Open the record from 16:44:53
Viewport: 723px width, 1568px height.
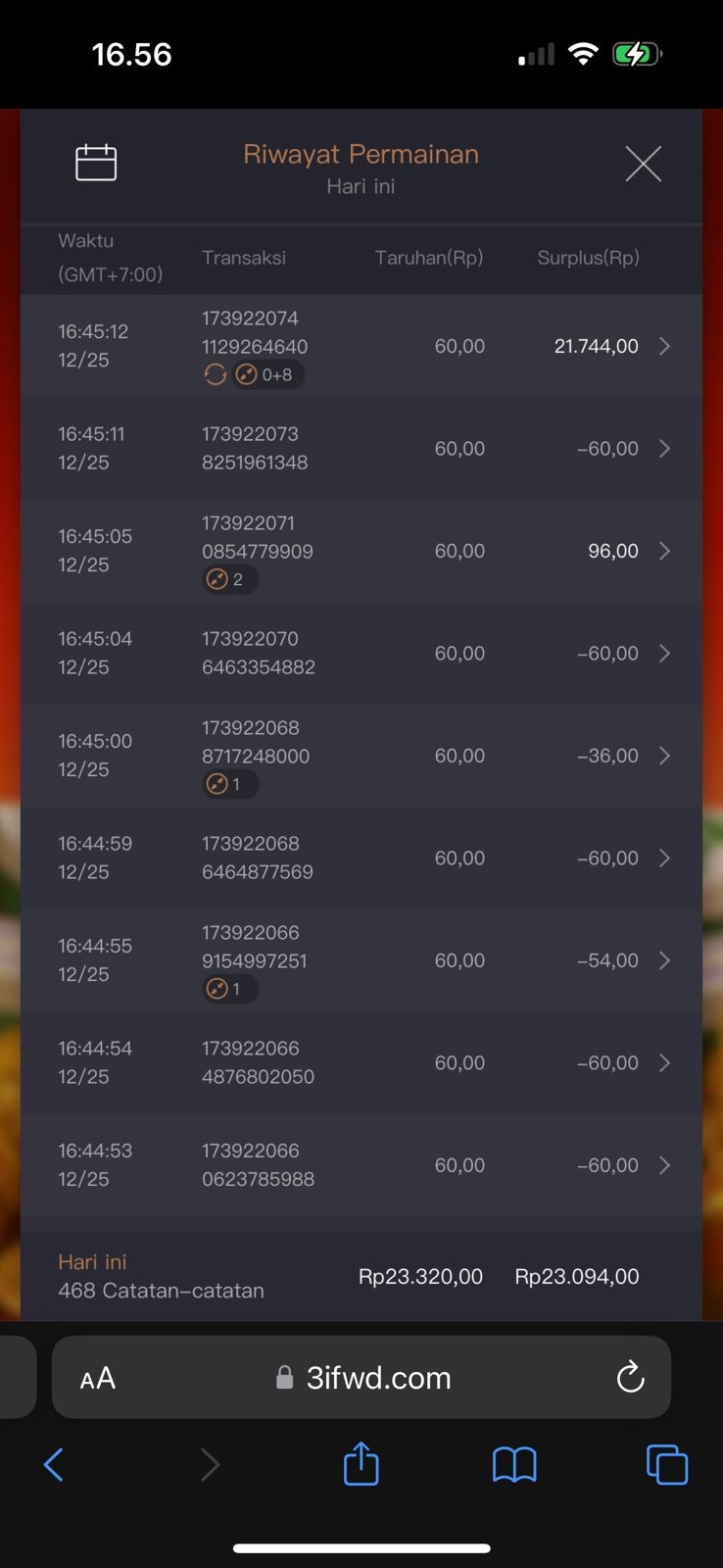[x=361, y=1165]
